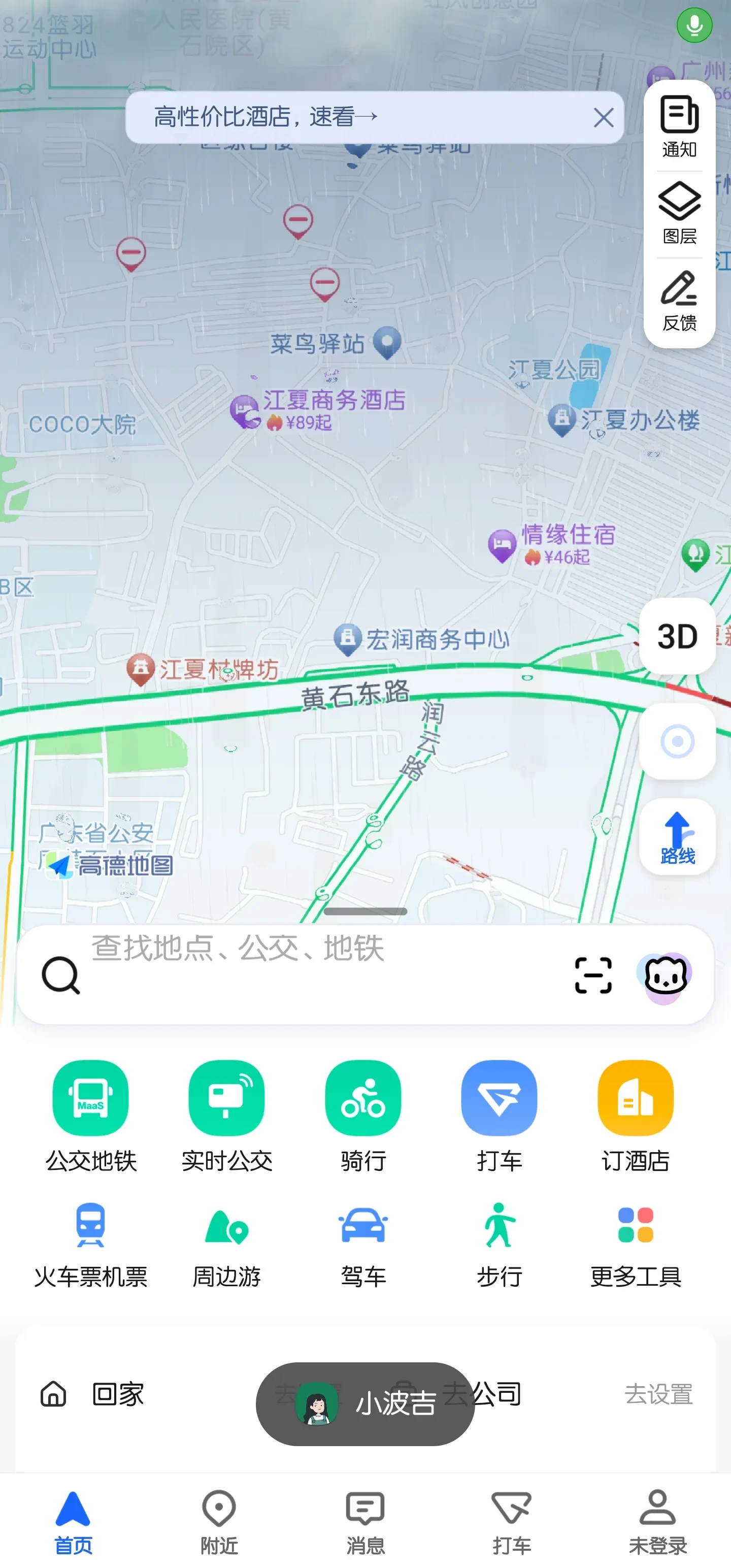Book a 订酒店 hotel
The image size is (731, 1568).
636,1115
